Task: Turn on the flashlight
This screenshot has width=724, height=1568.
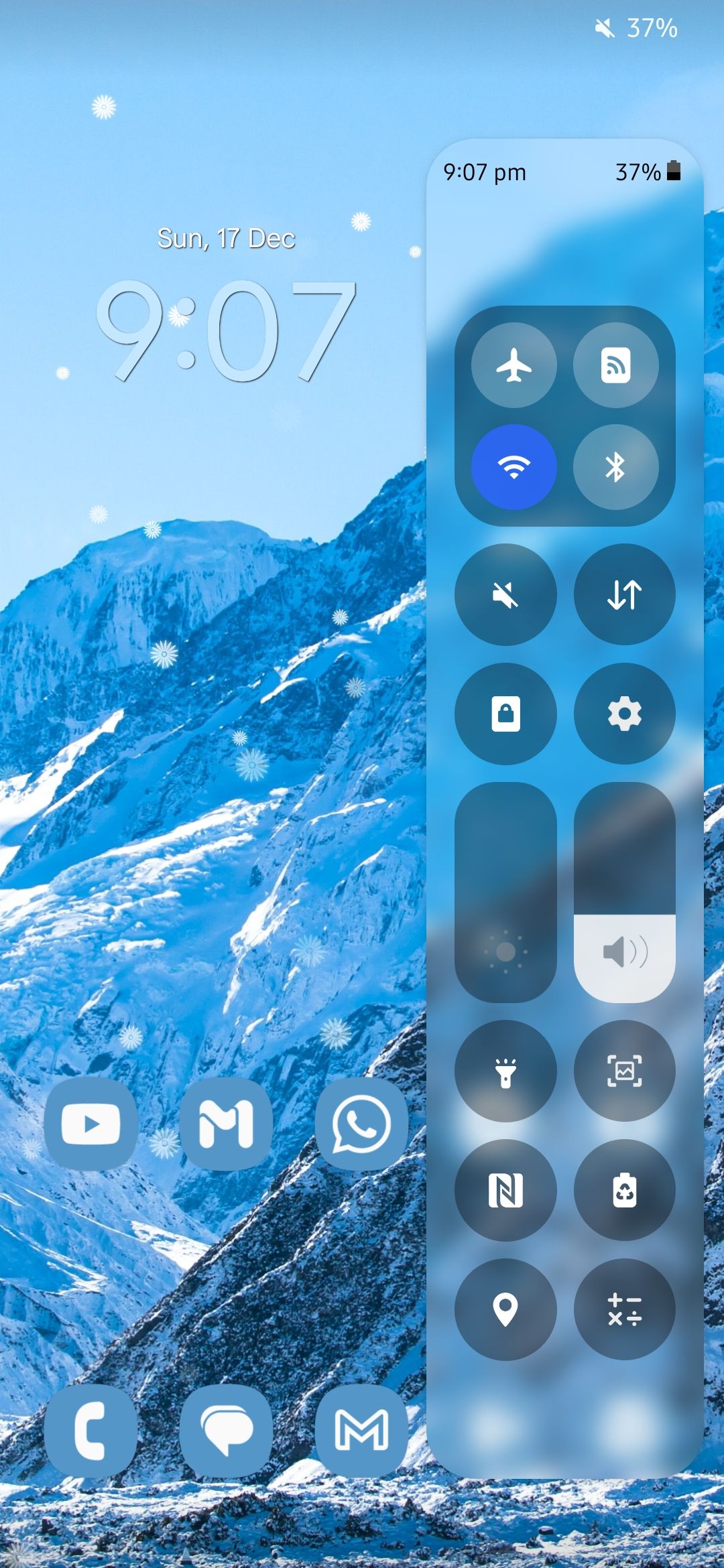Action: tap(505, 1071)
